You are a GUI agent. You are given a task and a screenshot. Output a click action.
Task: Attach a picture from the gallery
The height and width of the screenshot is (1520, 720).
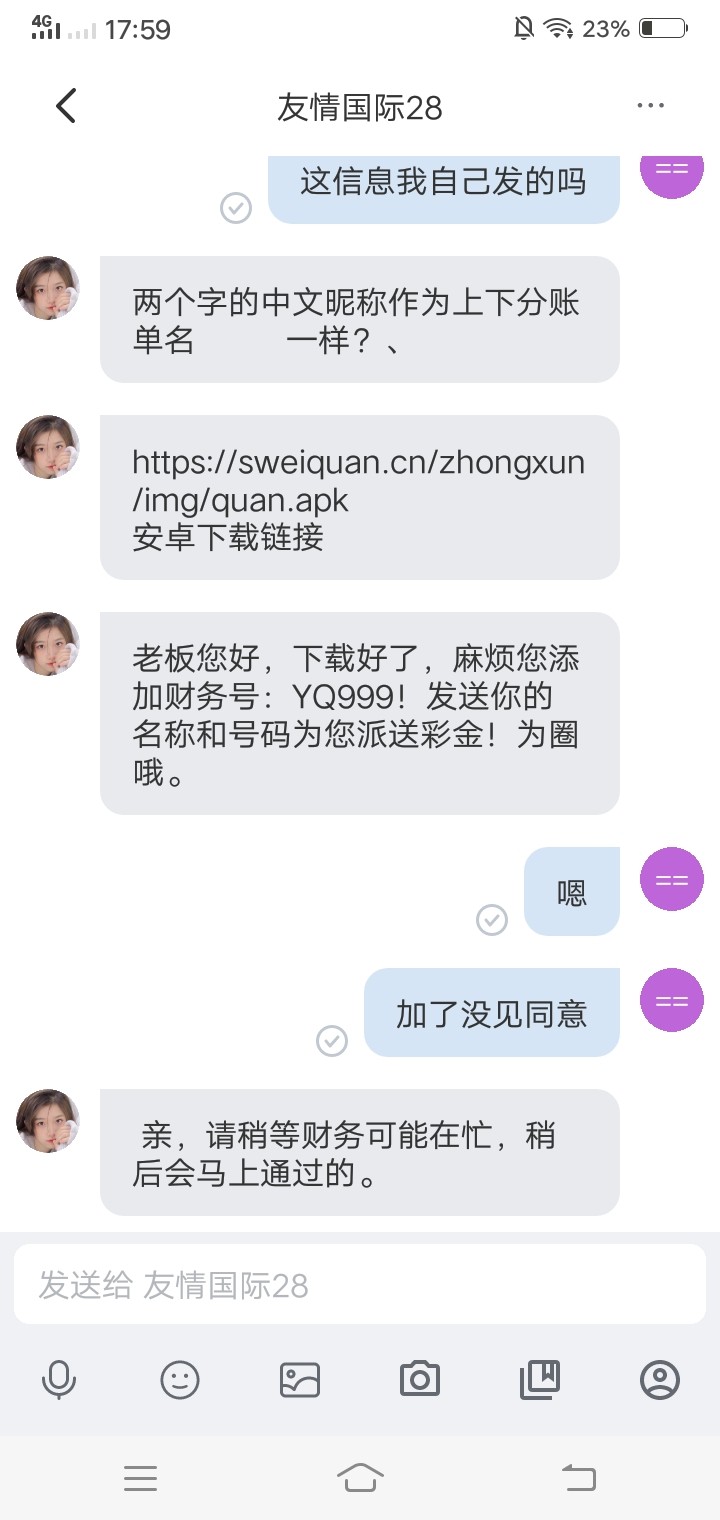pyautogui.click(x=300, y=1380)
